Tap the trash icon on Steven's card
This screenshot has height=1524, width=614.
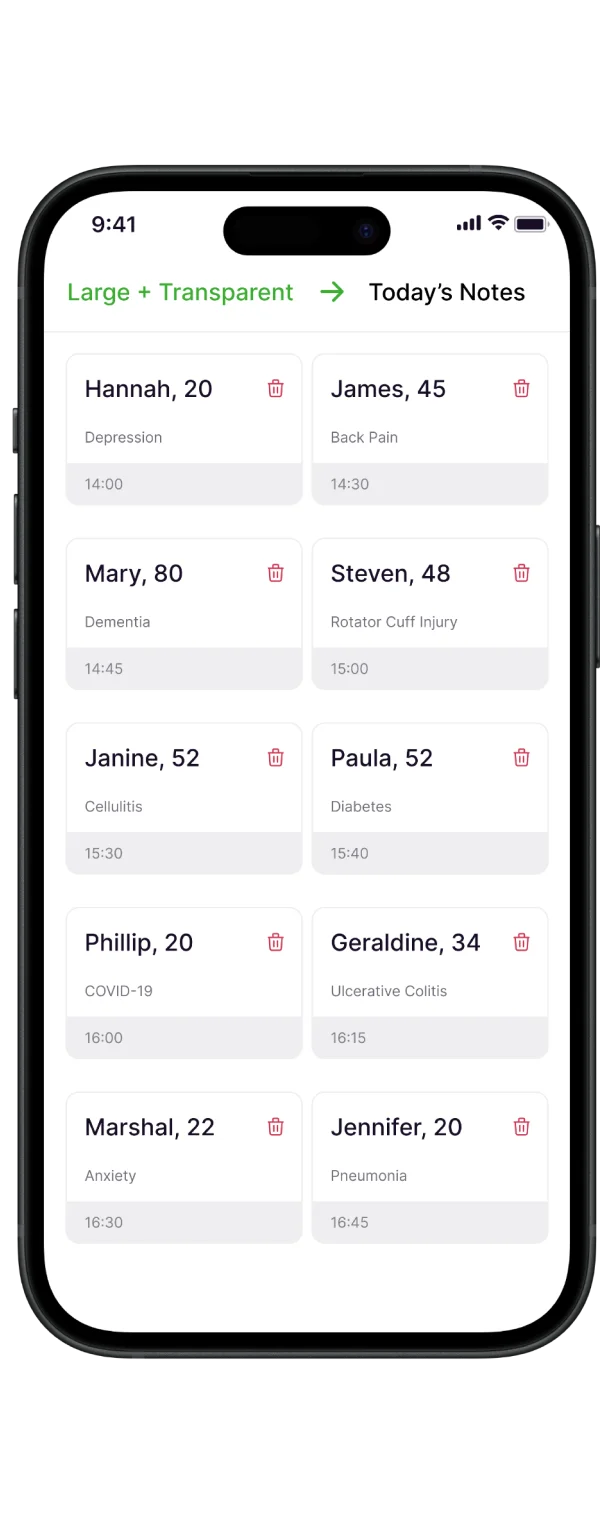(521, 573)
